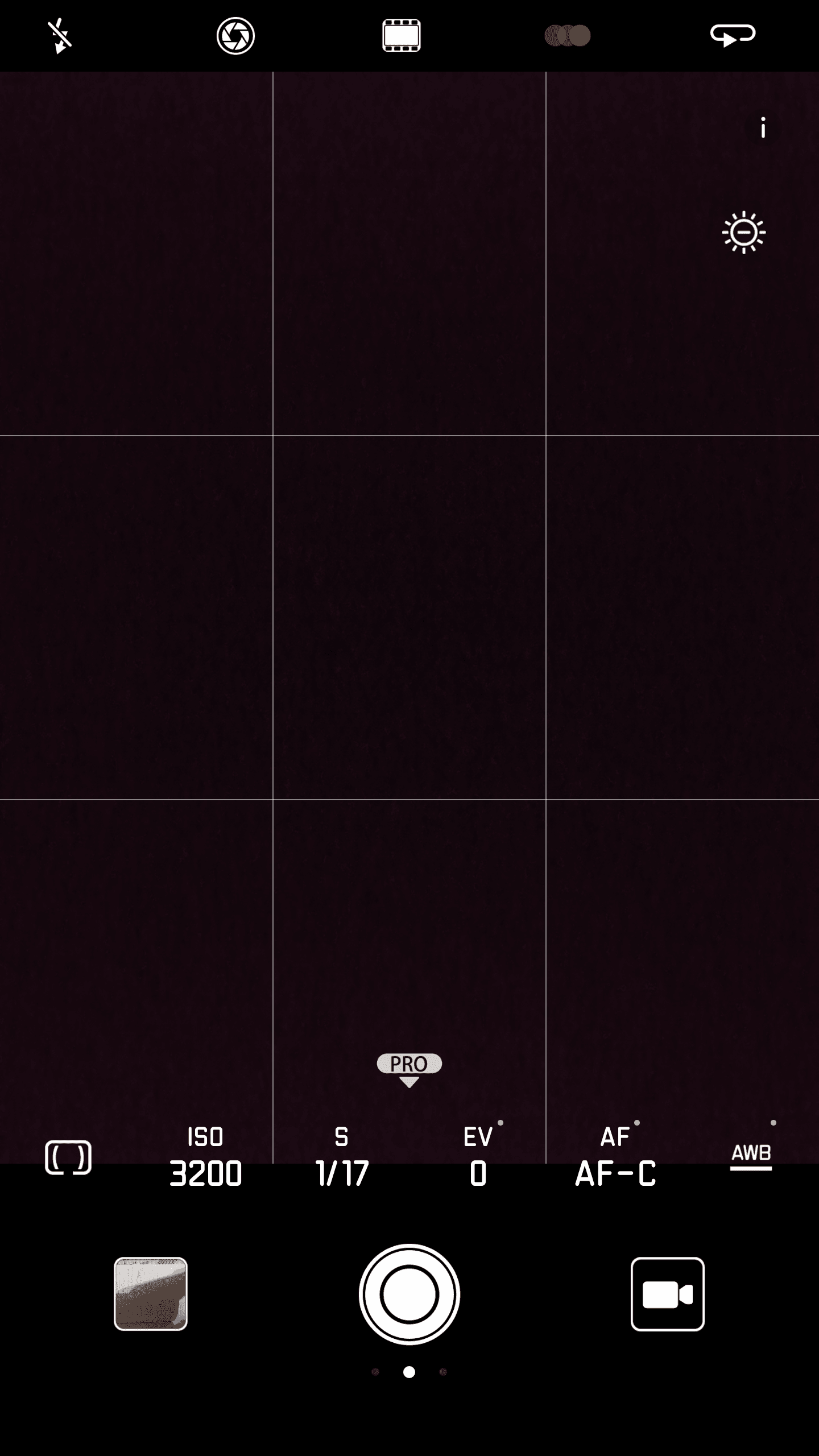Change the metering mode

pyautogui.click(x=68, y=1157)
